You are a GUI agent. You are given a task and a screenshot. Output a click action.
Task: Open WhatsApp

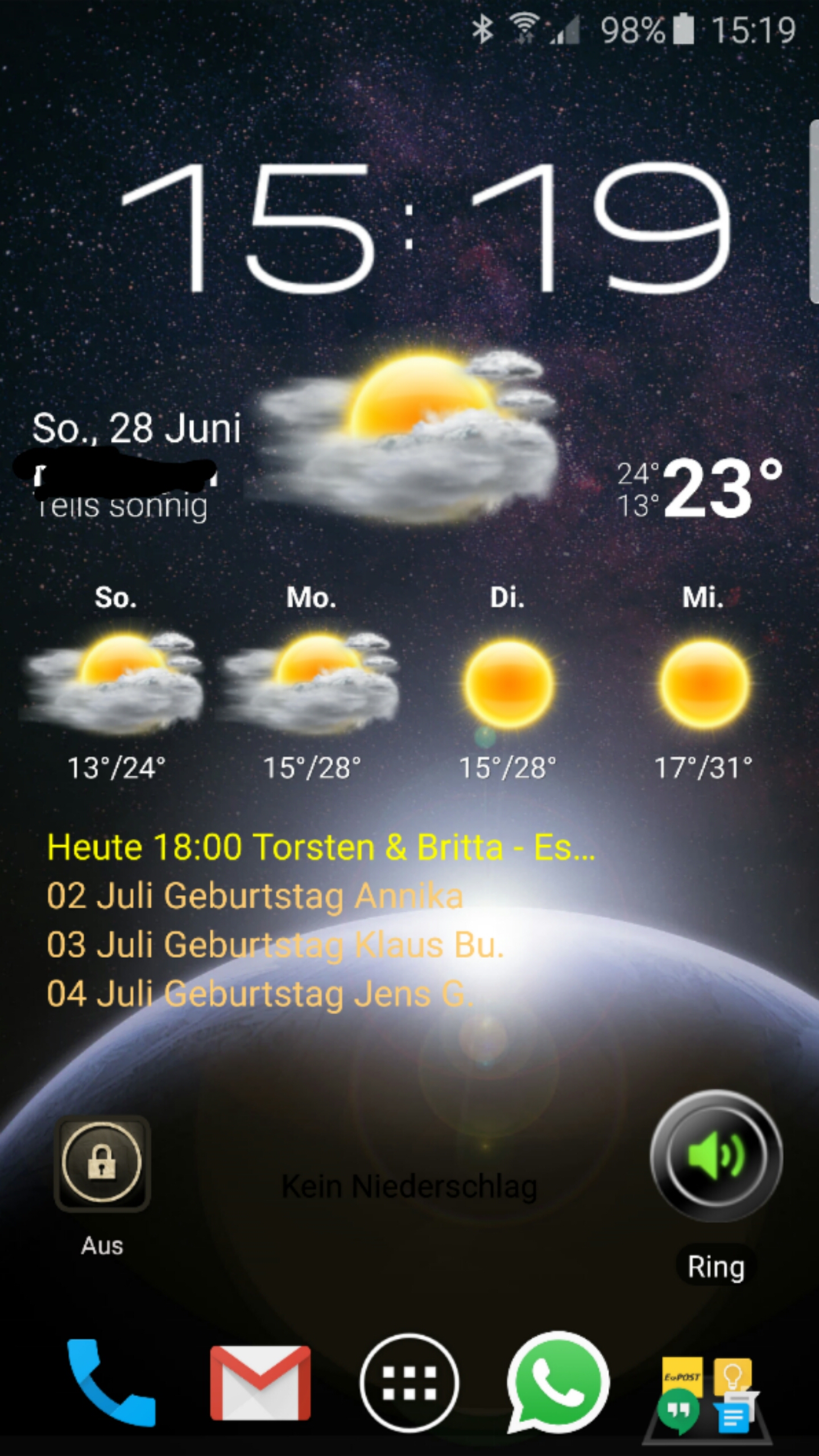point(558,1382)
